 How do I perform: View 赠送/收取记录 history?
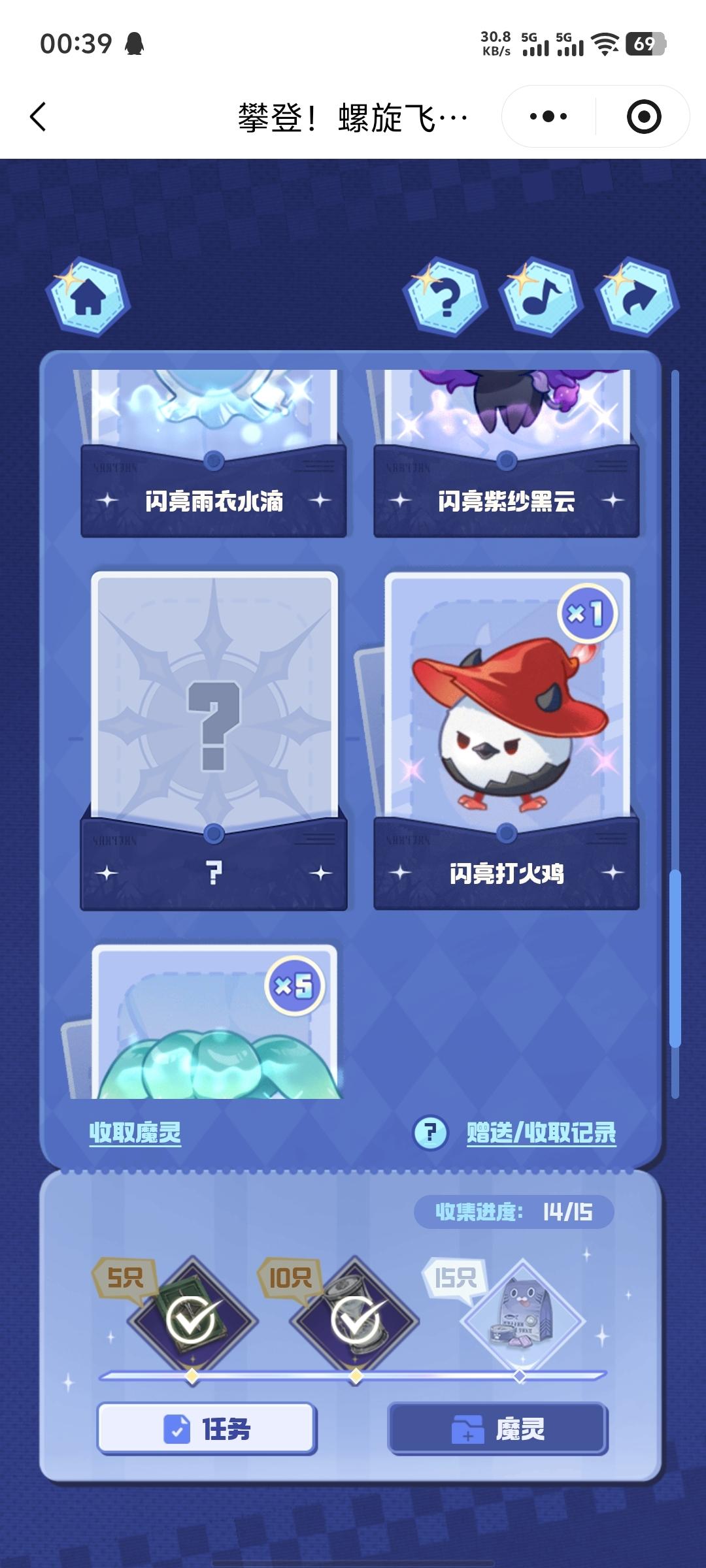(541, 1132)
